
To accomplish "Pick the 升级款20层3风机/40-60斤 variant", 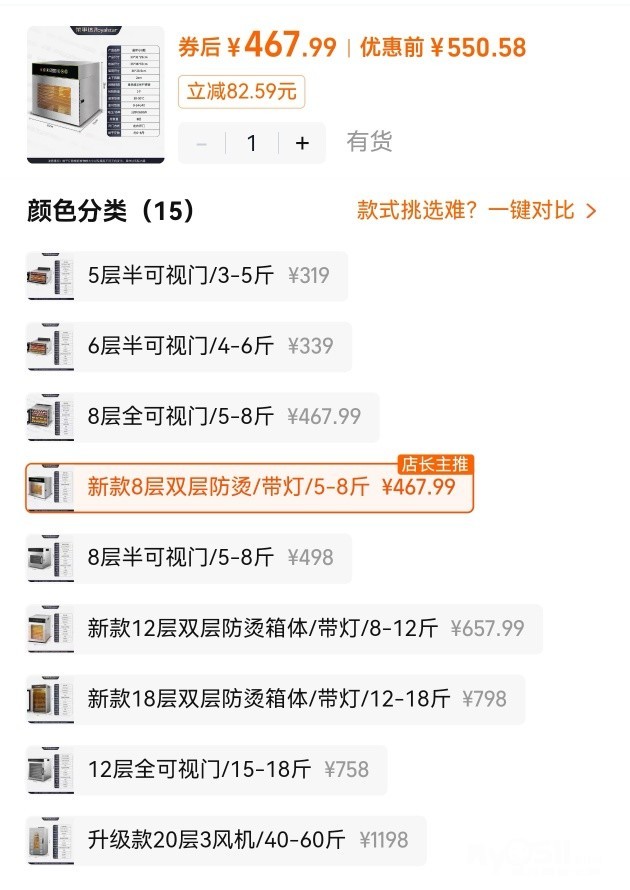I will pos(226,840).
